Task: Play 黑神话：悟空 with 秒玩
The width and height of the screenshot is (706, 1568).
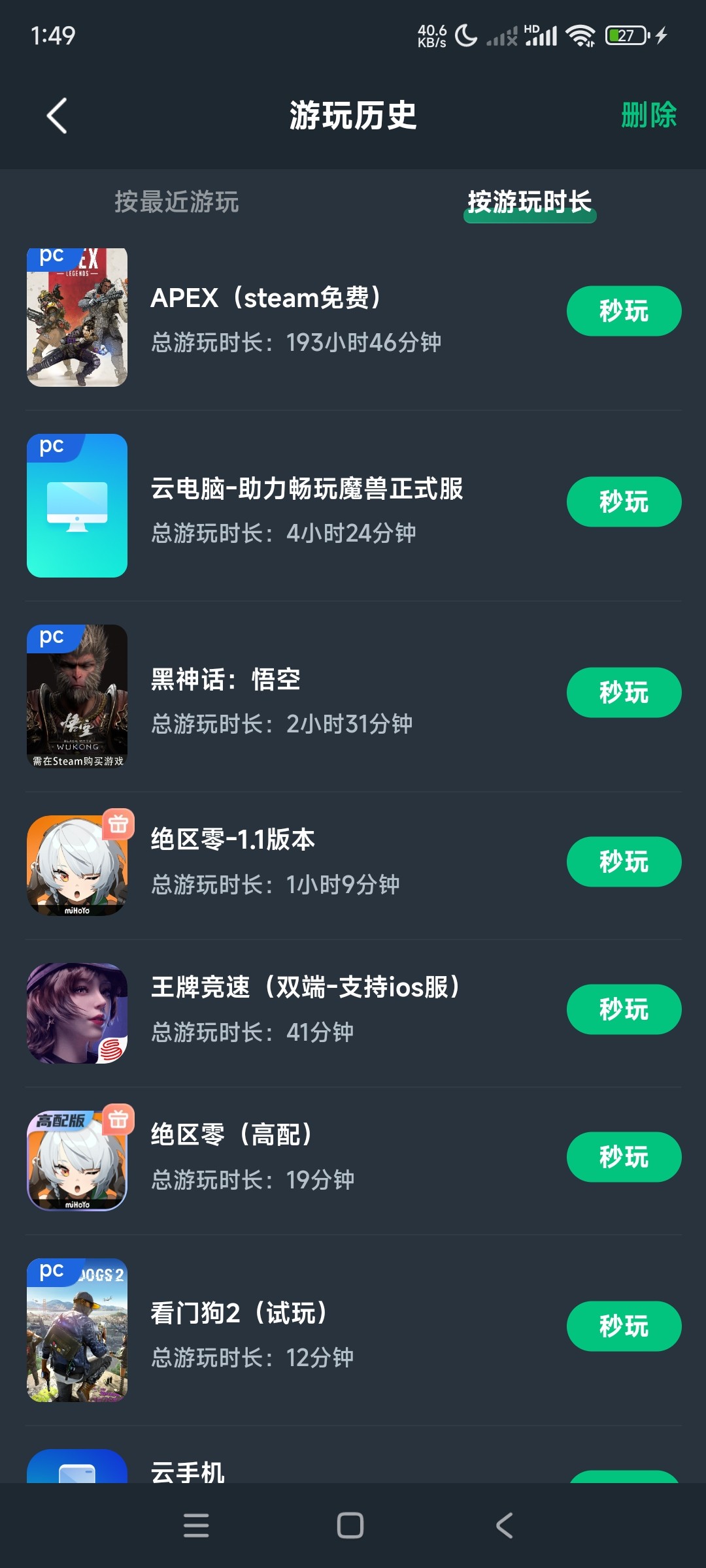Action: tap(624, 693)
